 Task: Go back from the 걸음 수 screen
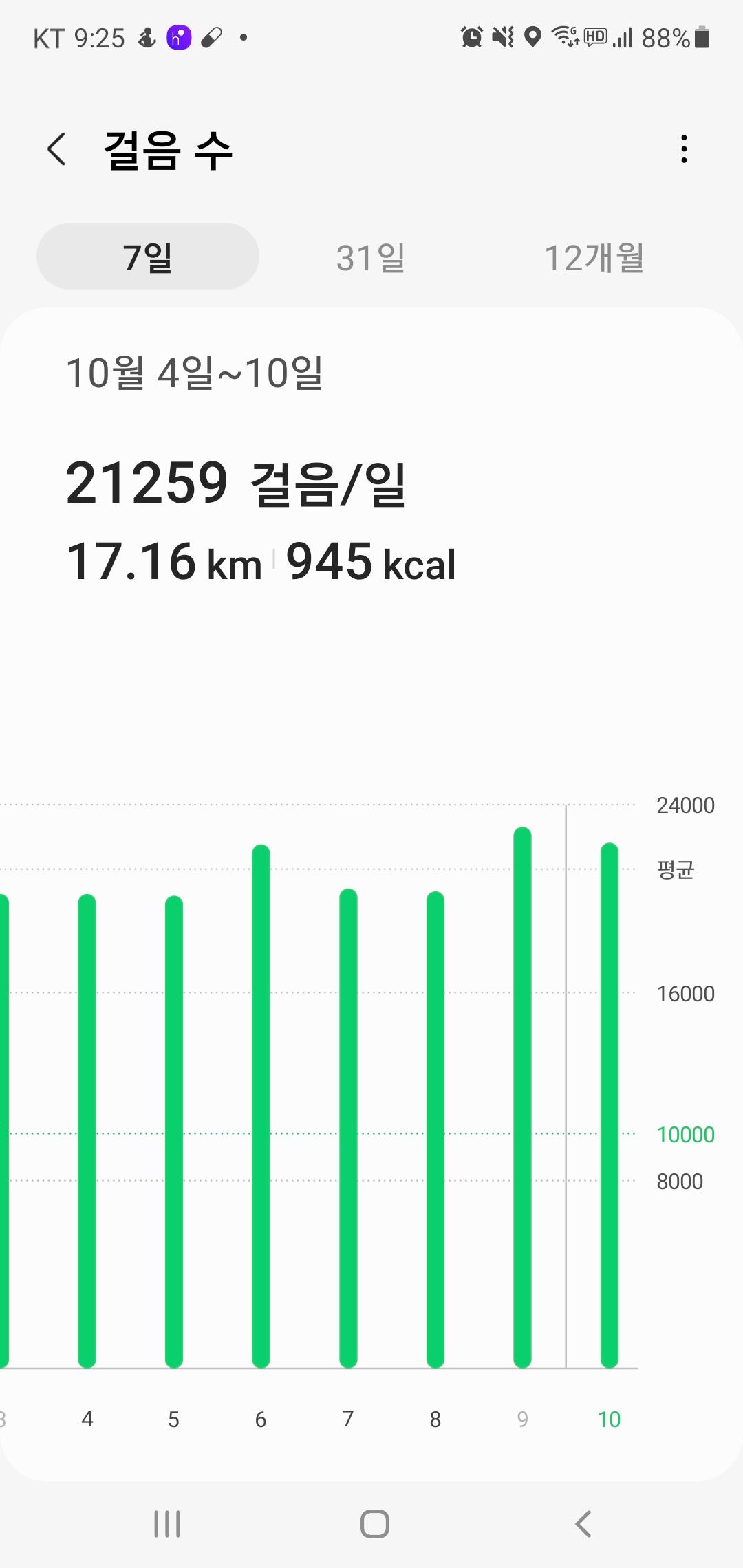tap(56, 149)
